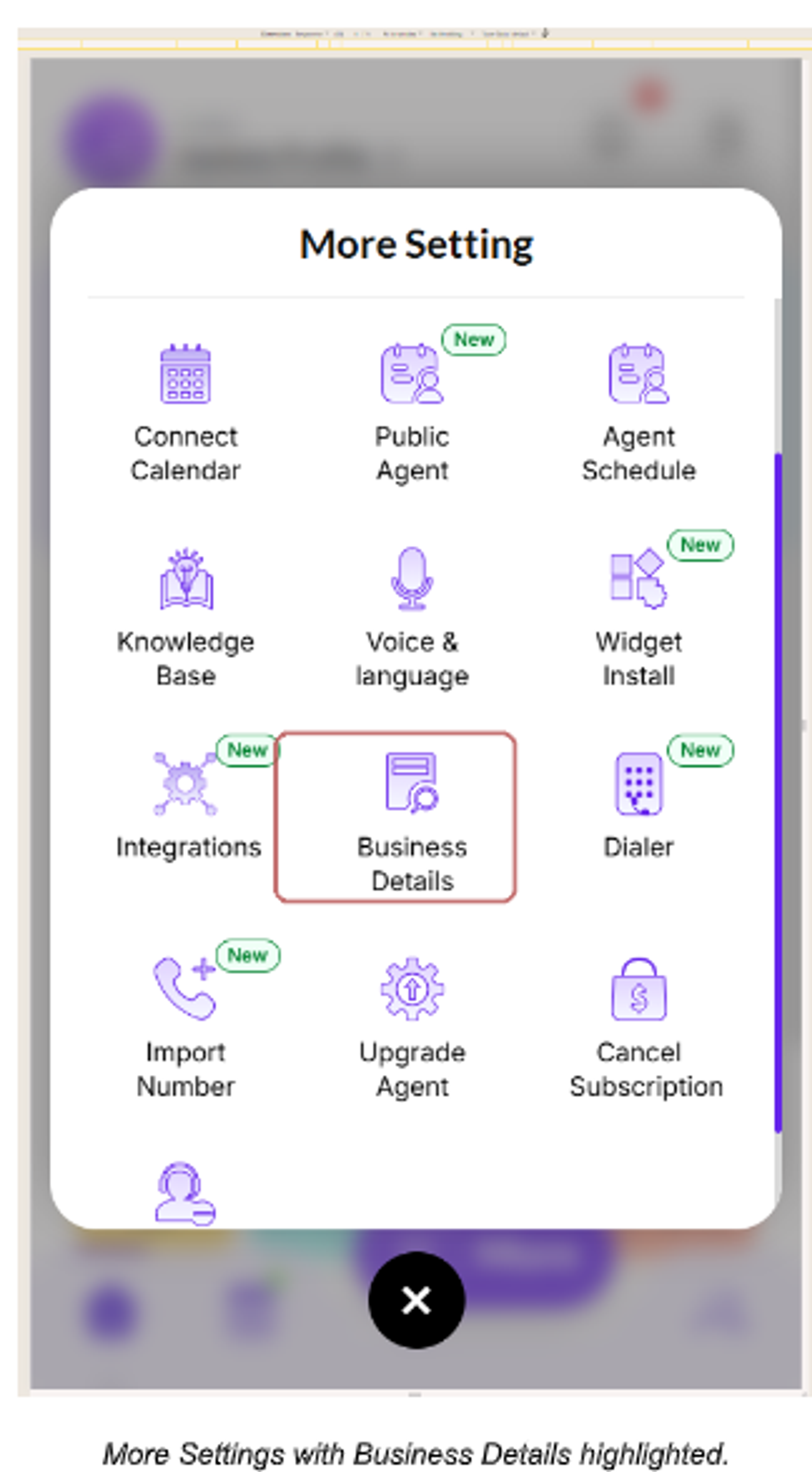
Task: Open Agent Schedule
Action: [x=638, y=413]
